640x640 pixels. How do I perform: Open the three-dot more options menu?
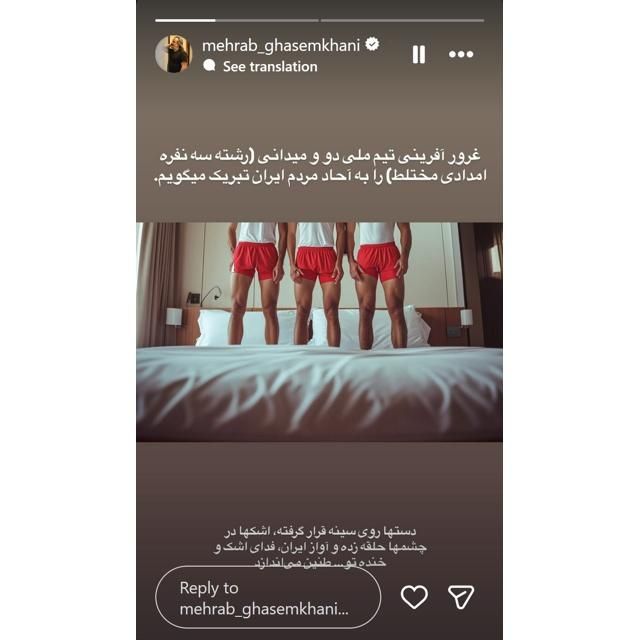(x=461, y=54)
